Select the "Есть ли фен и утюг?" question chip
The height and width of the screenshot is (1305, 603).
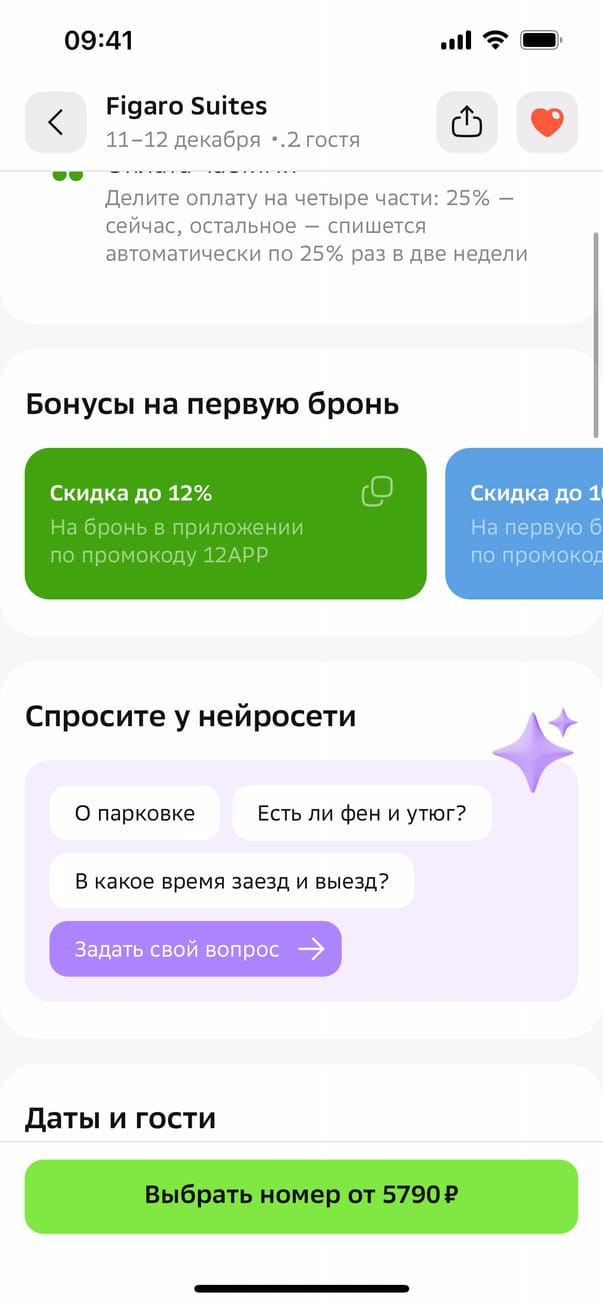point(362,813)
